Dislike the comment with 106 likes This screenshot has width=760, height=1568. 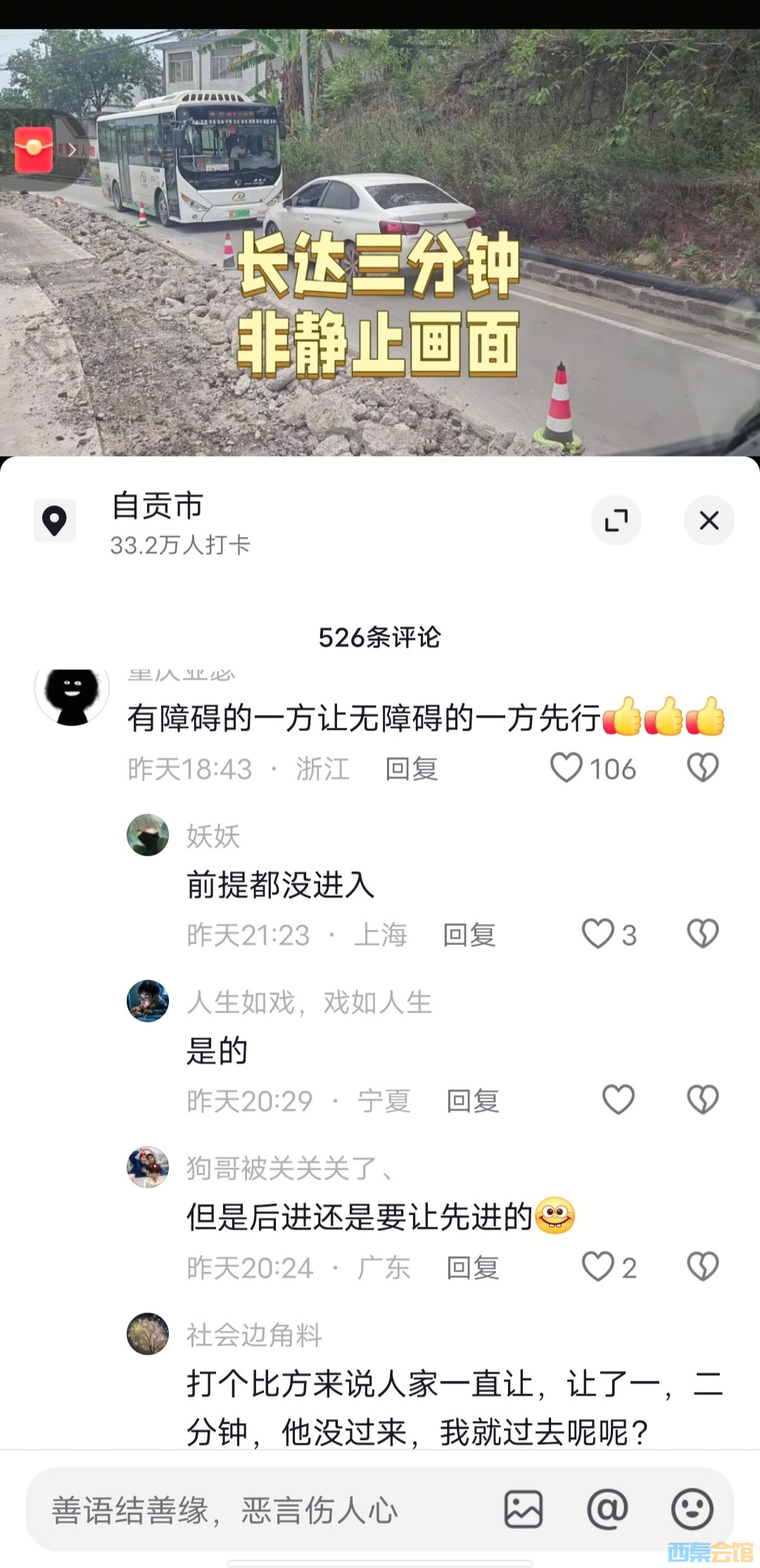click(702, 768)
